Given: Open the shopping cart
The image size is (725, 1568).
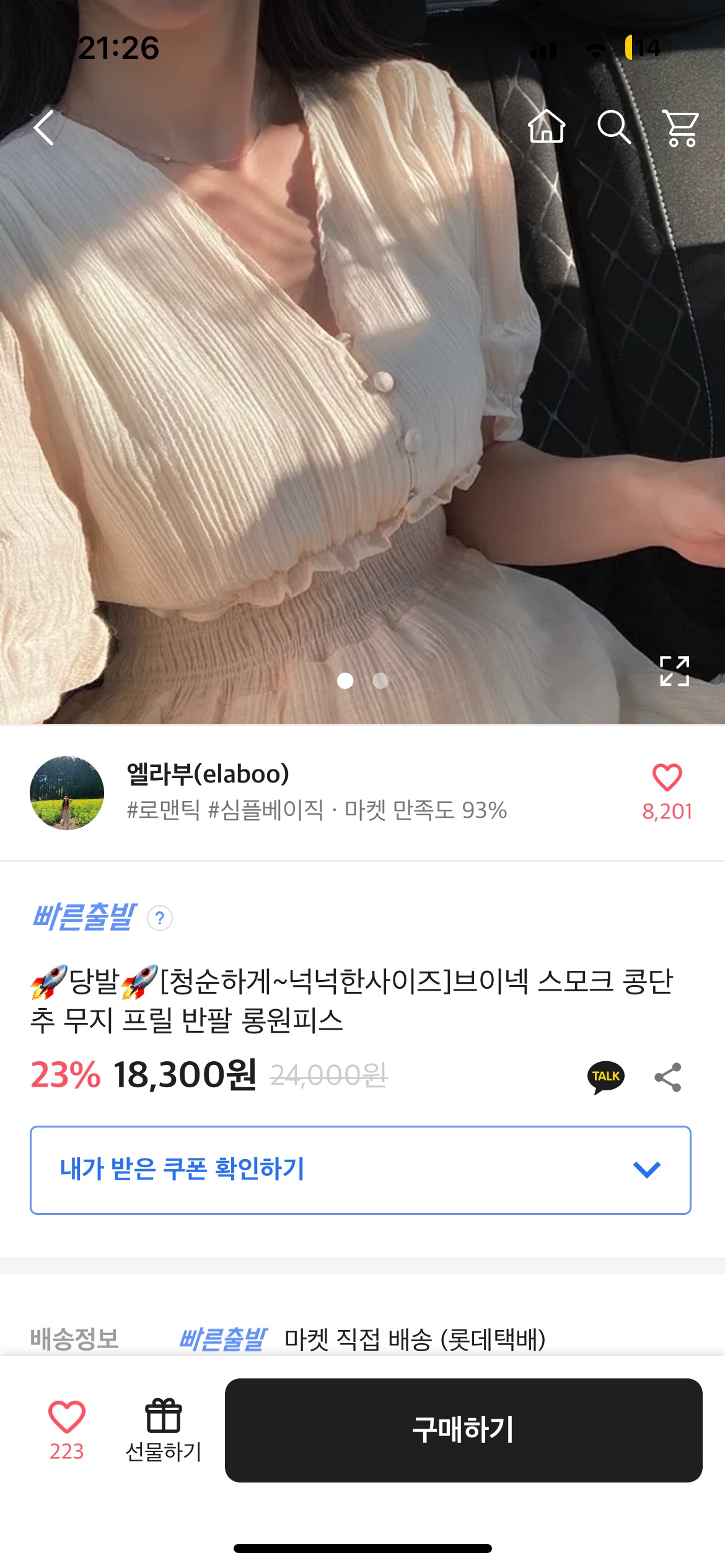Looking at the screenshot, I should point(681,128).
